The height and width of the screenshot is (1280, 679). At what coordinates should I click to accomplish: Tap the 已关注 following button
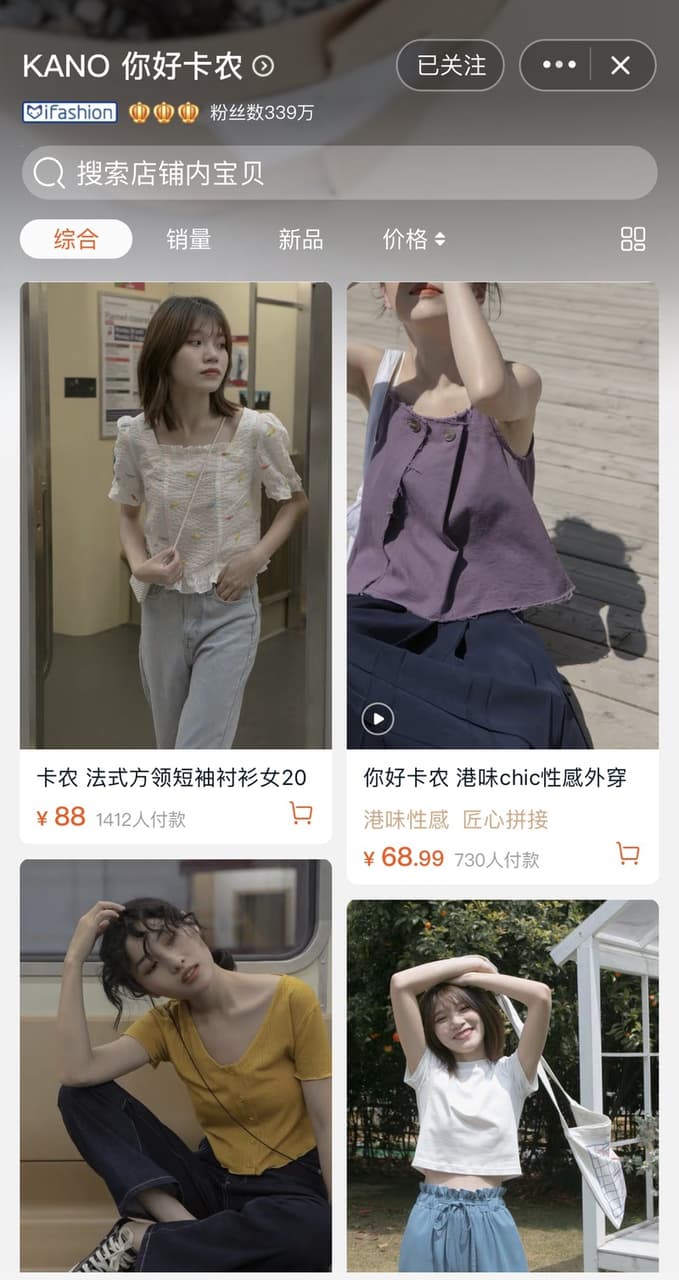pos(450,66)
